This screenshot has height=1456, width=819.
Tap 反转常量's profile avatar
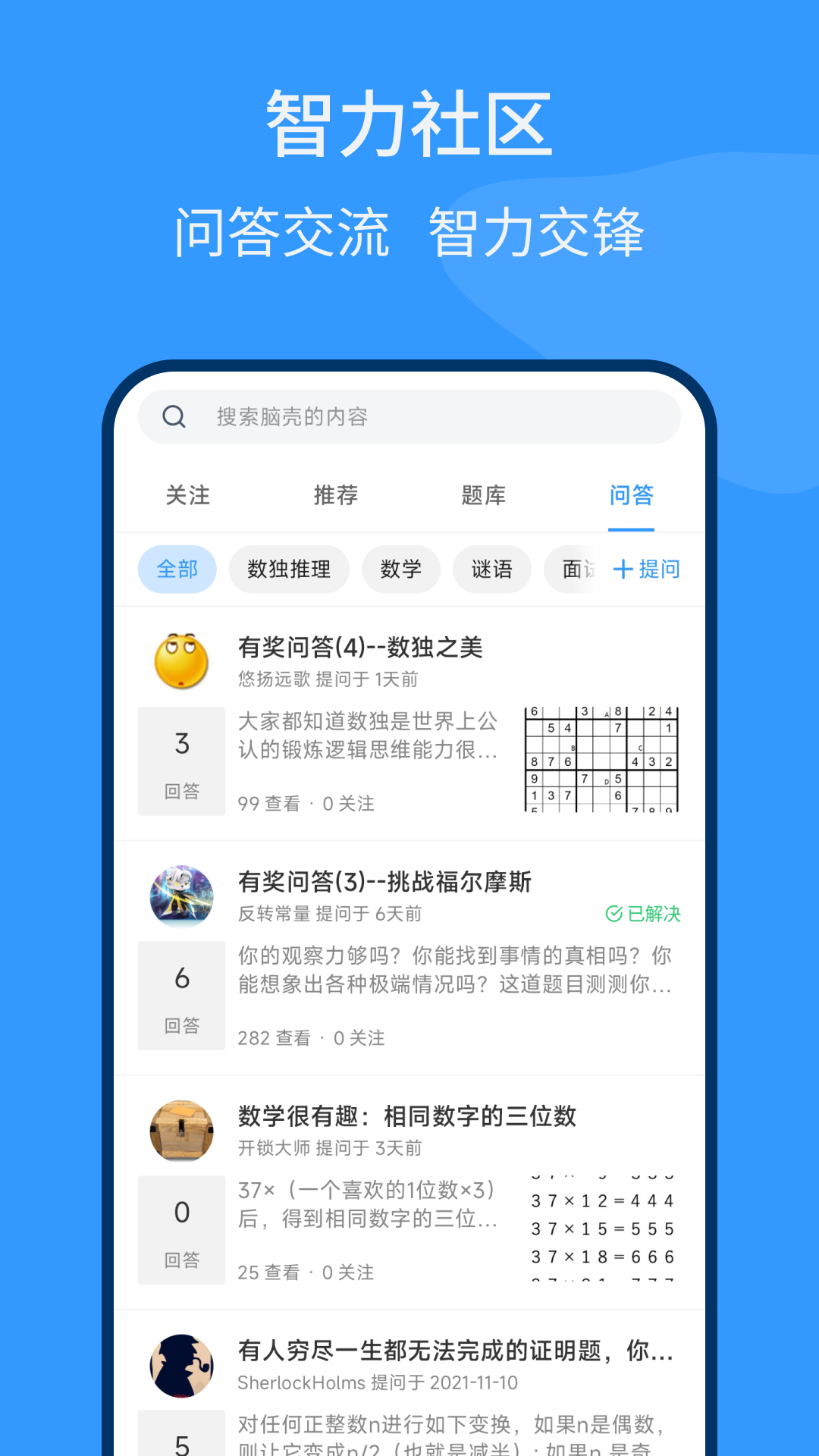click(x=181, y=896)
